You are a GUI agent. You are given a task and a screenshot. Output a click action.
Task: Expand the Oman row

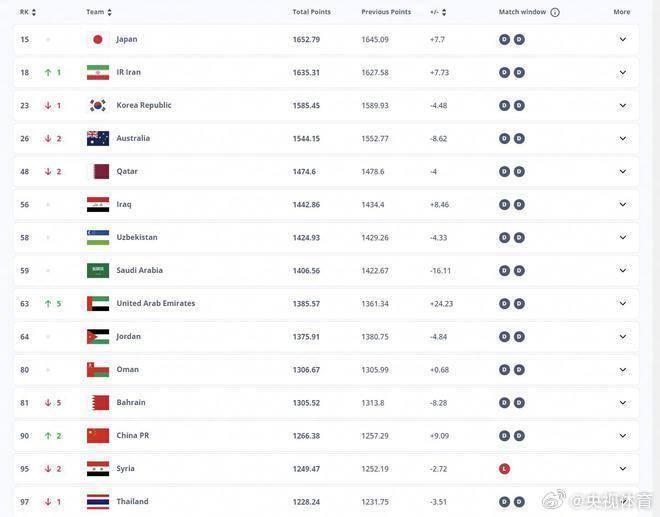[622, 369]
